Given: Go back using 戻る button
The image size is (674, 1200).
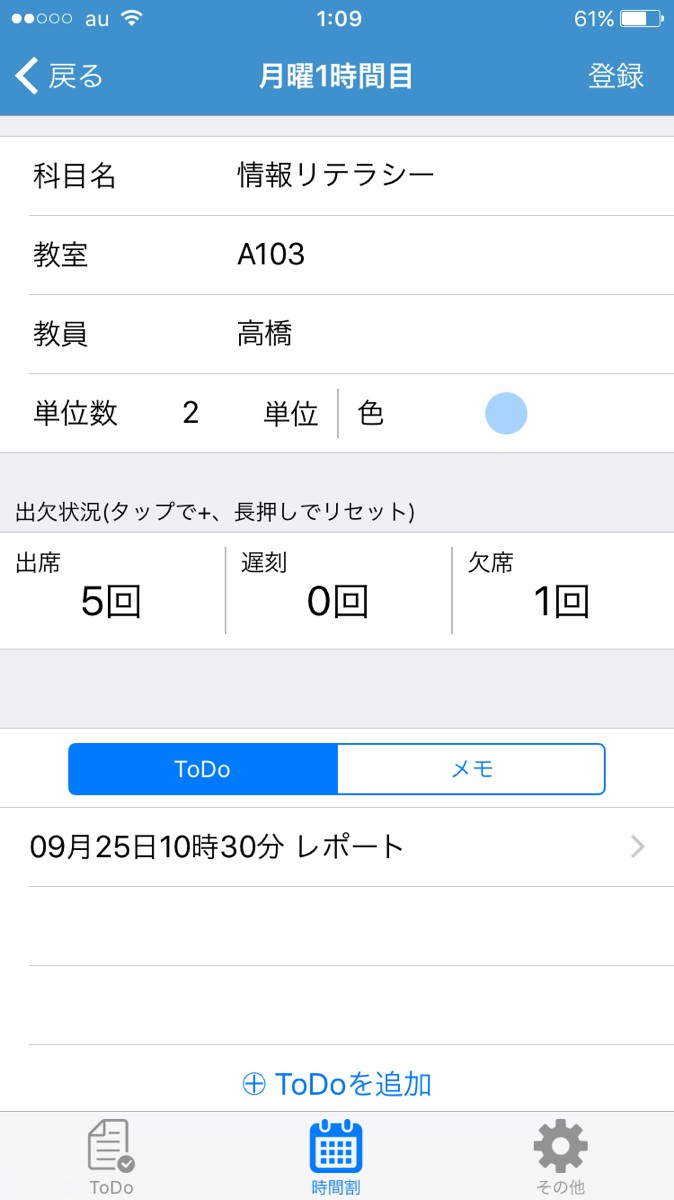Looking at the screenshot, I should [60, 76].
